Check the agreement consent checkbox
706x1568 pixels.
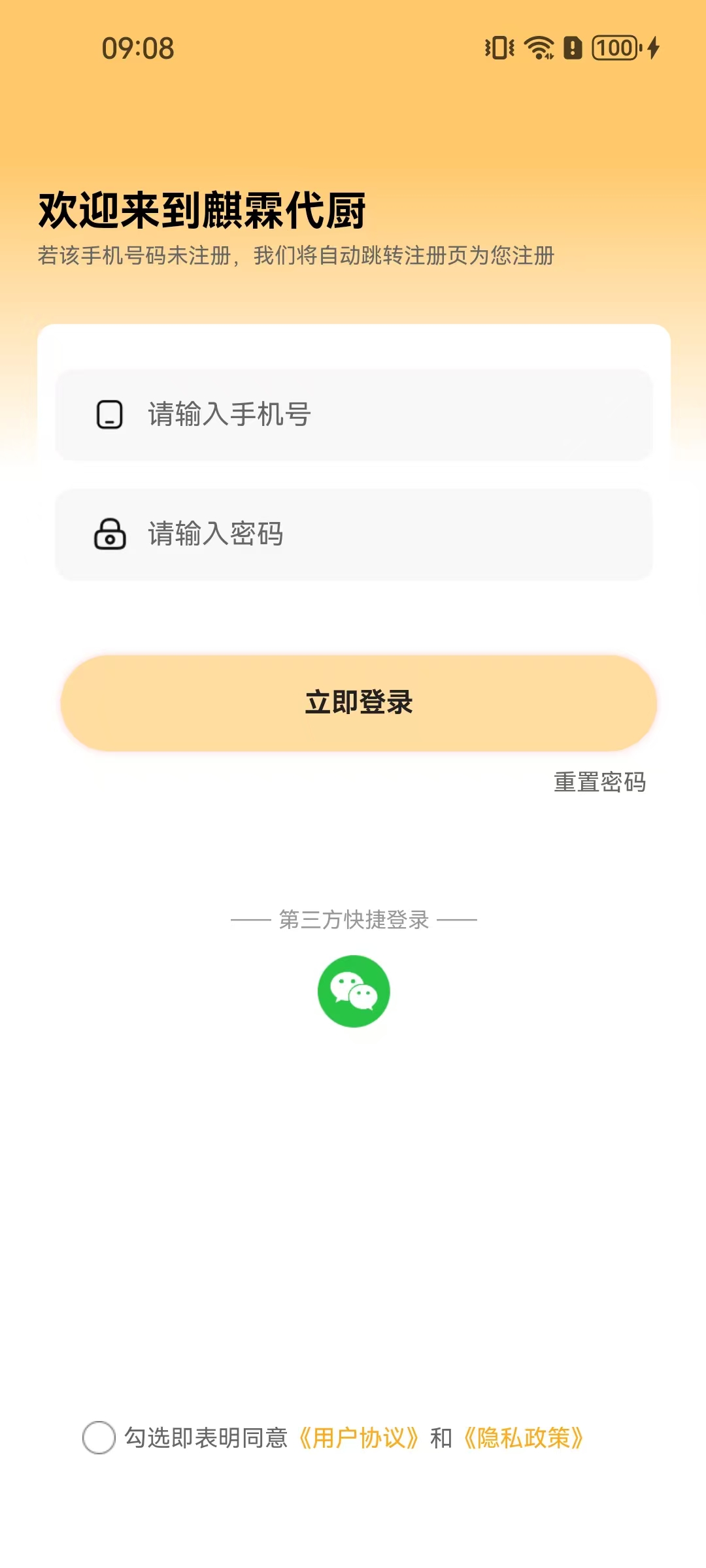click(99, 1437)
